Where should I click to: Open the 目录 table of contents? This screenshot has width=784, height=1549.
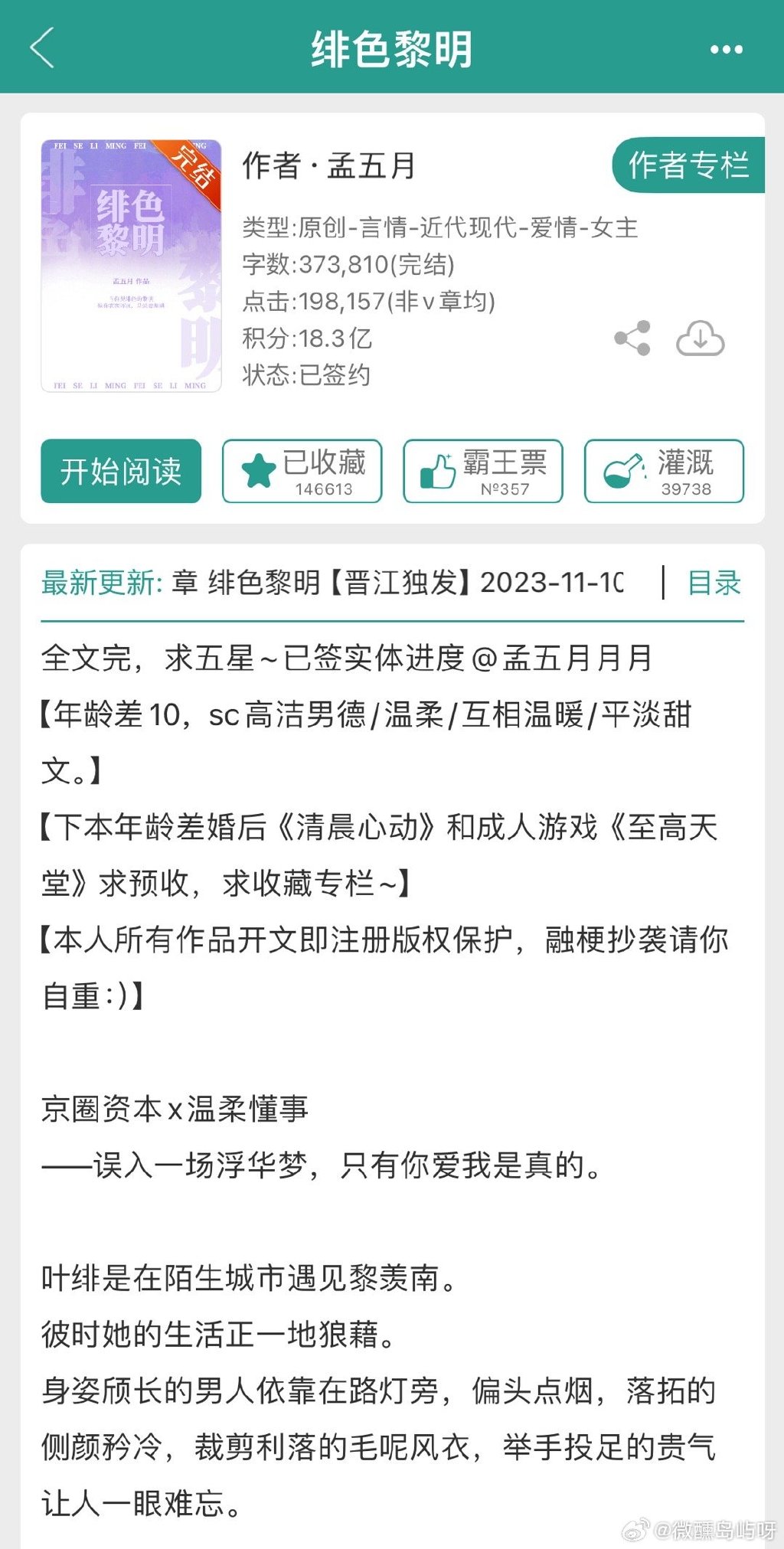coord(714,583)
